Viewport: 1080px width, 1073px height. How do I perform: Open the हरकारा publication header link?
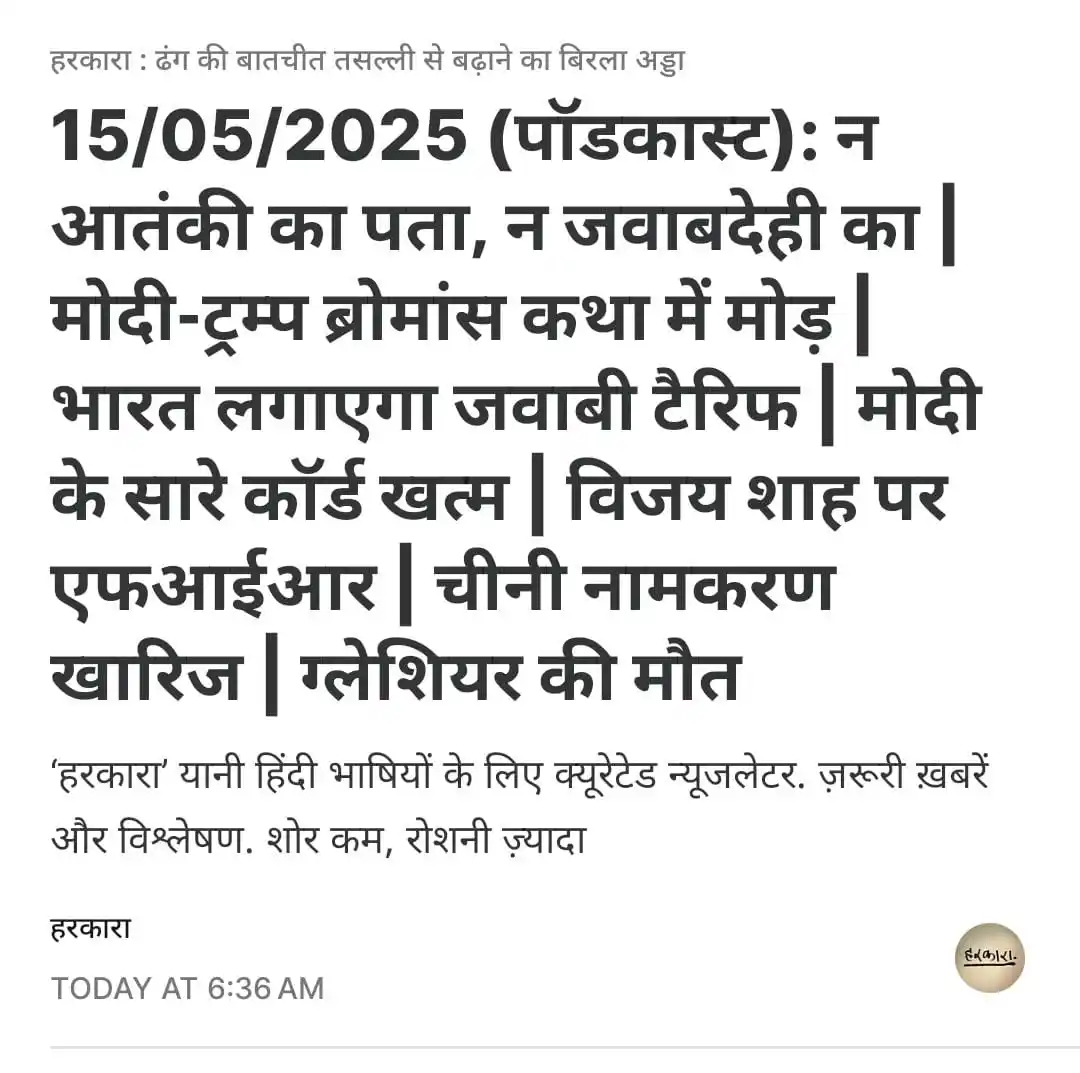(x=367, y=61)
